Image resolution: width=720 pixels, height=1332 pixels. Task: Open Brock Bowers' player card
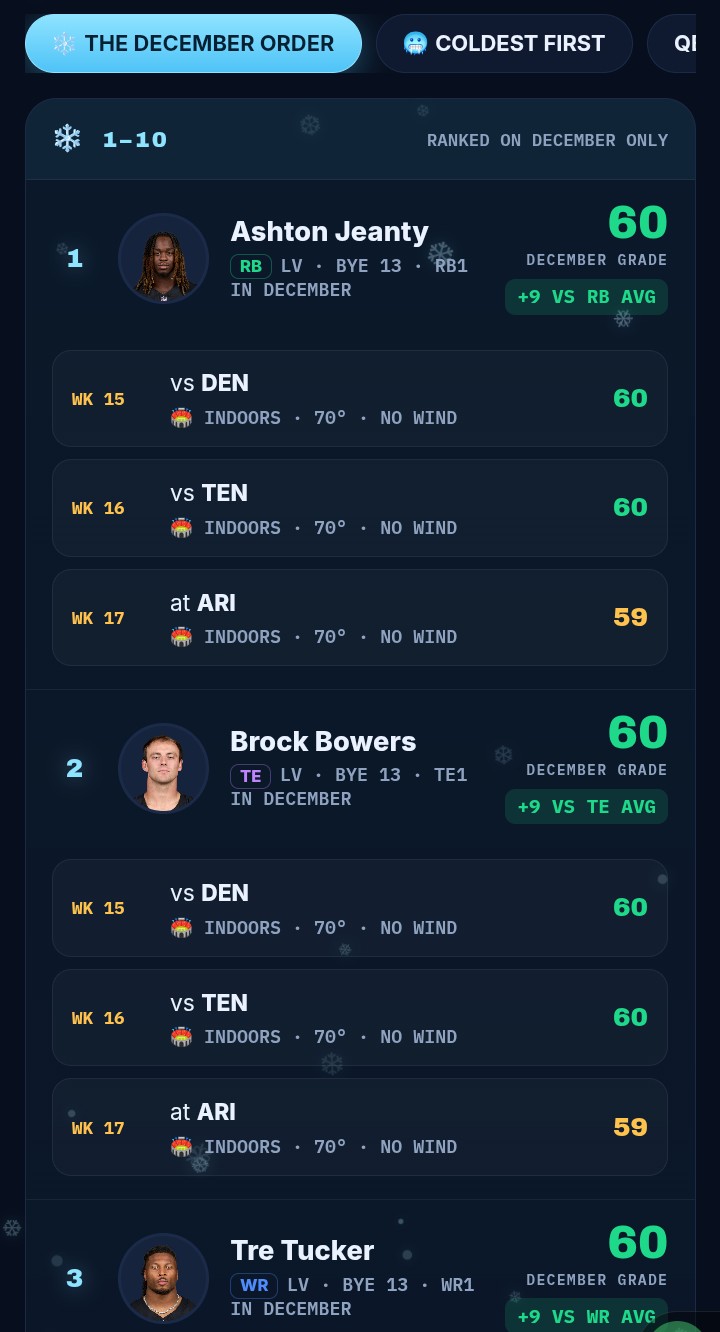tap(360, 769)
